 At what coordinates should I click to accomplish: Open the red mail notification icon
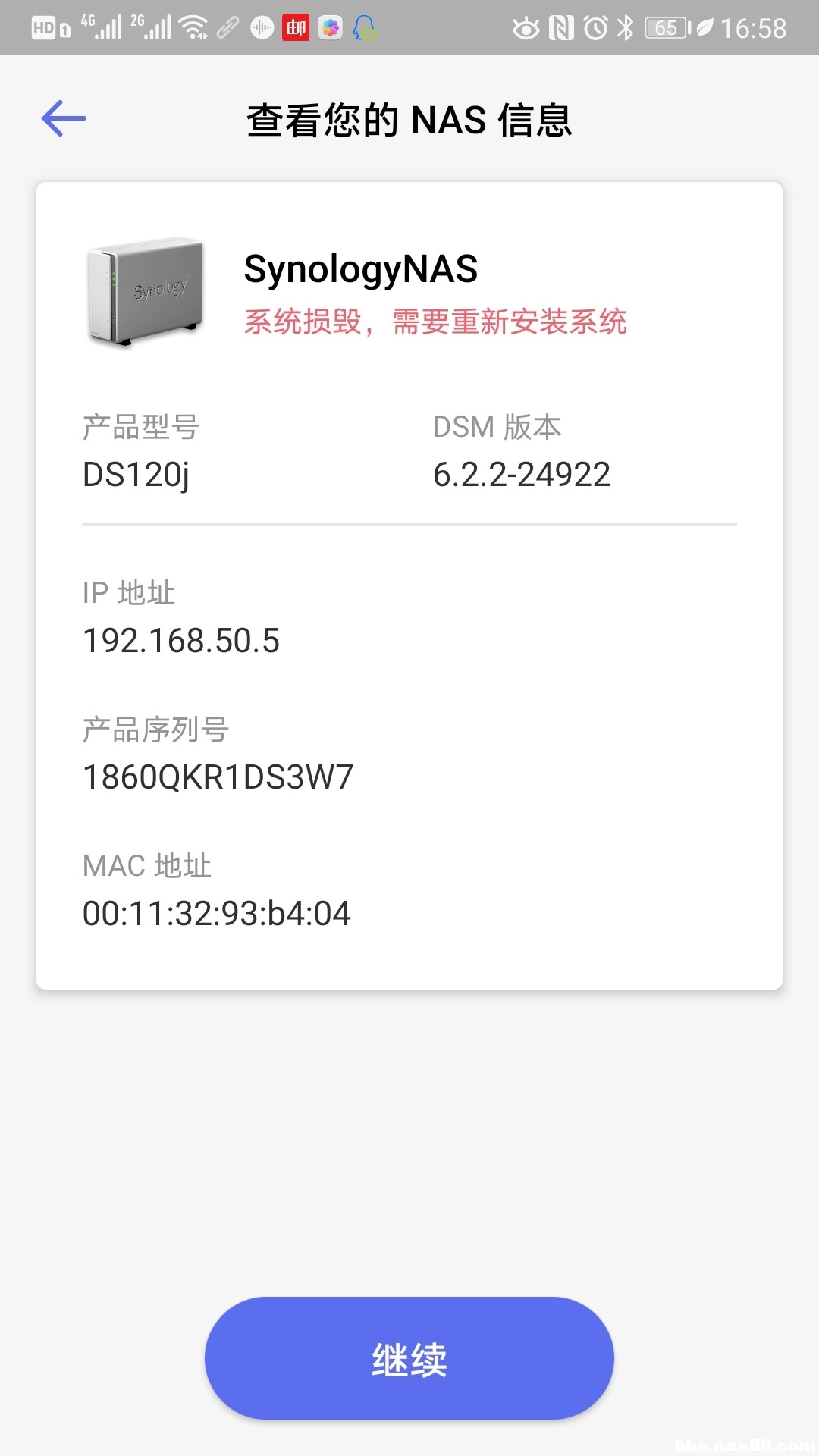coord(297,27)
